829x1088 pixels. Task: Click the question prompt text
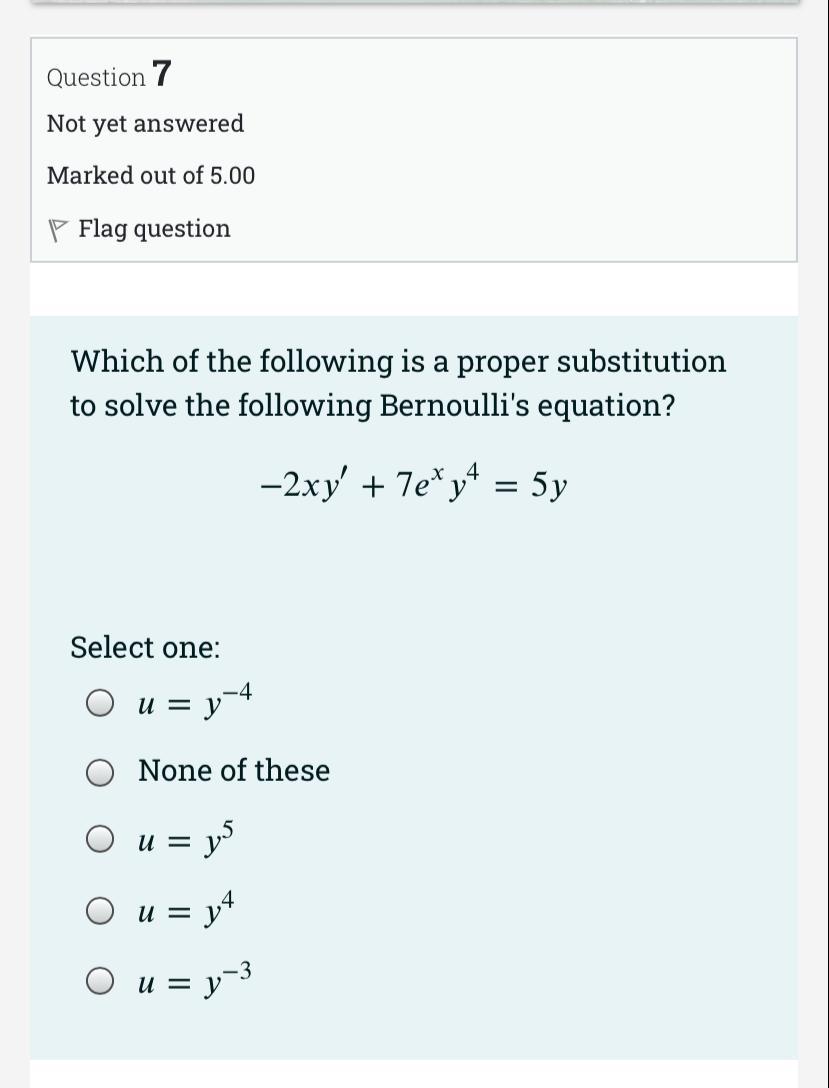click(x=397, y=383)
